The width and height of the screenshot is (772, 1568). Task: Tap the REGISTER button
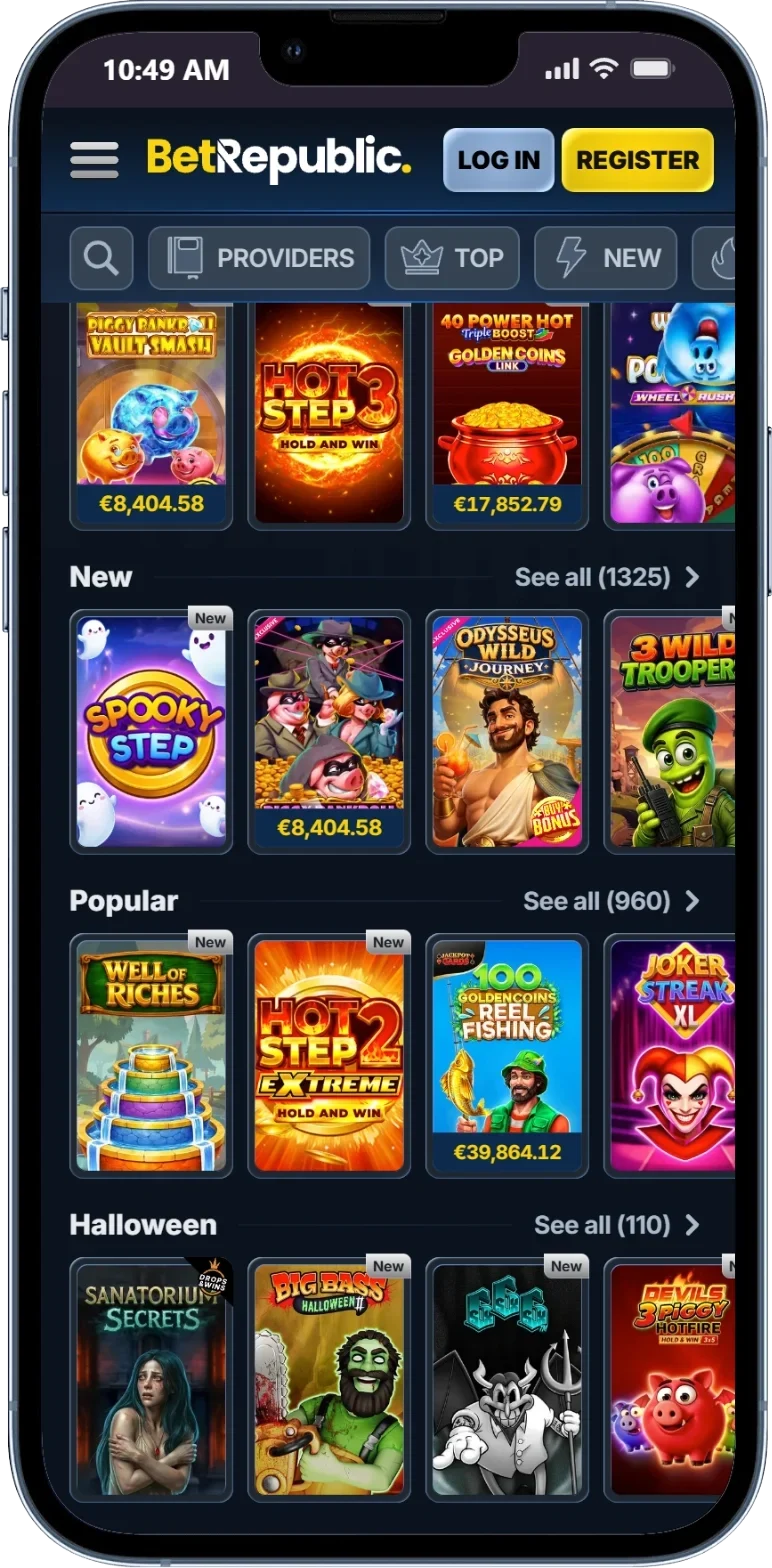click(x=637, y=160)
